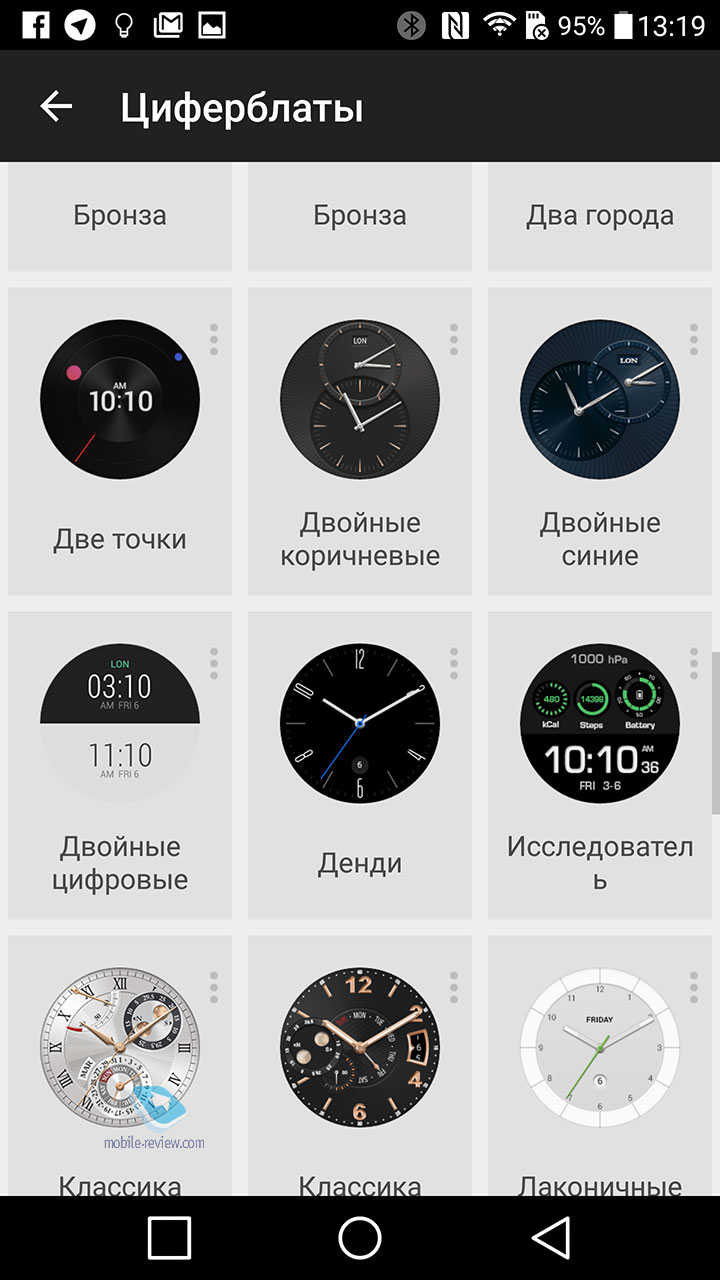Choose the Двойные синие watch face

pos(600,441)
